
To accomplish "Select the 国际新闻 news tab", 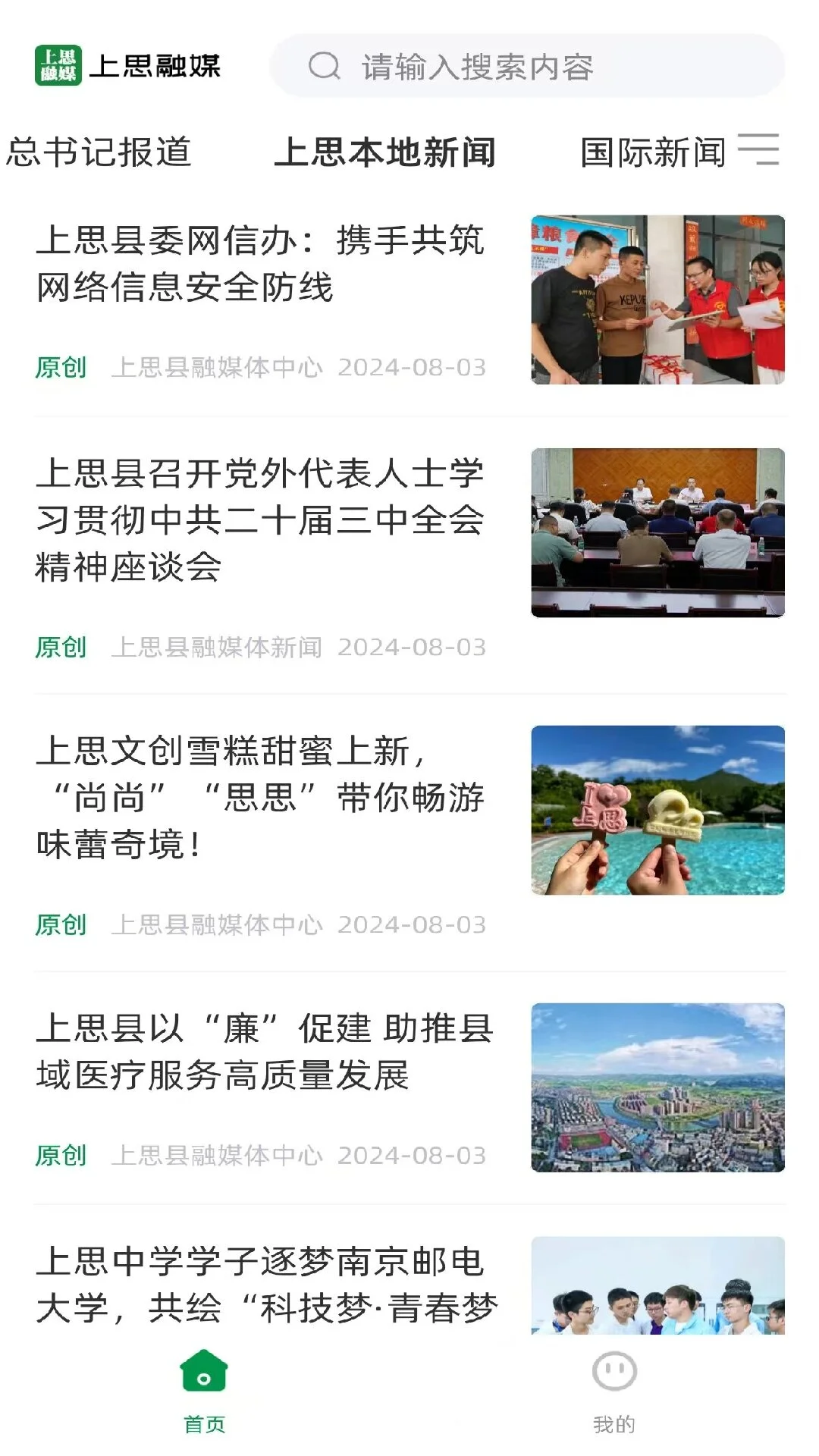I will tap(658, 151).
